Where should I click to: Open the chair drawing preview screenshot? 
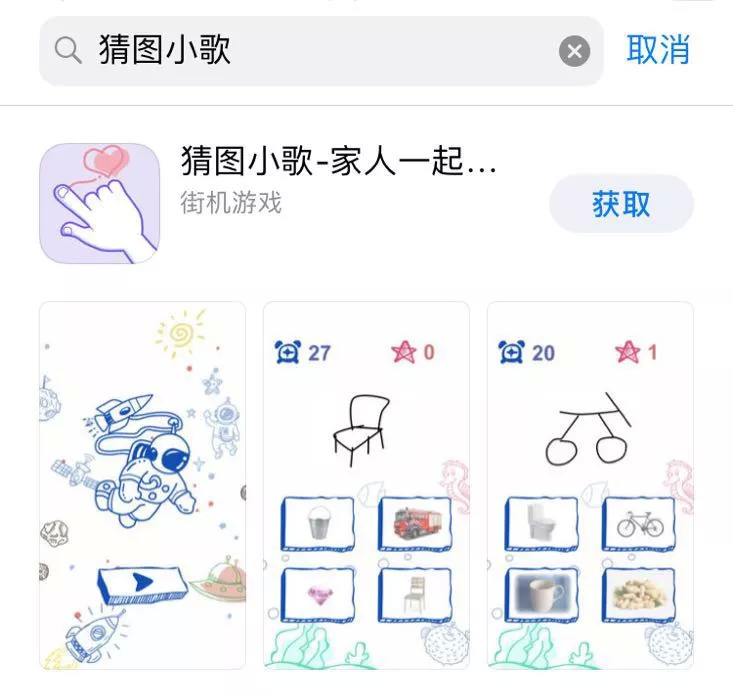[366, 485]
